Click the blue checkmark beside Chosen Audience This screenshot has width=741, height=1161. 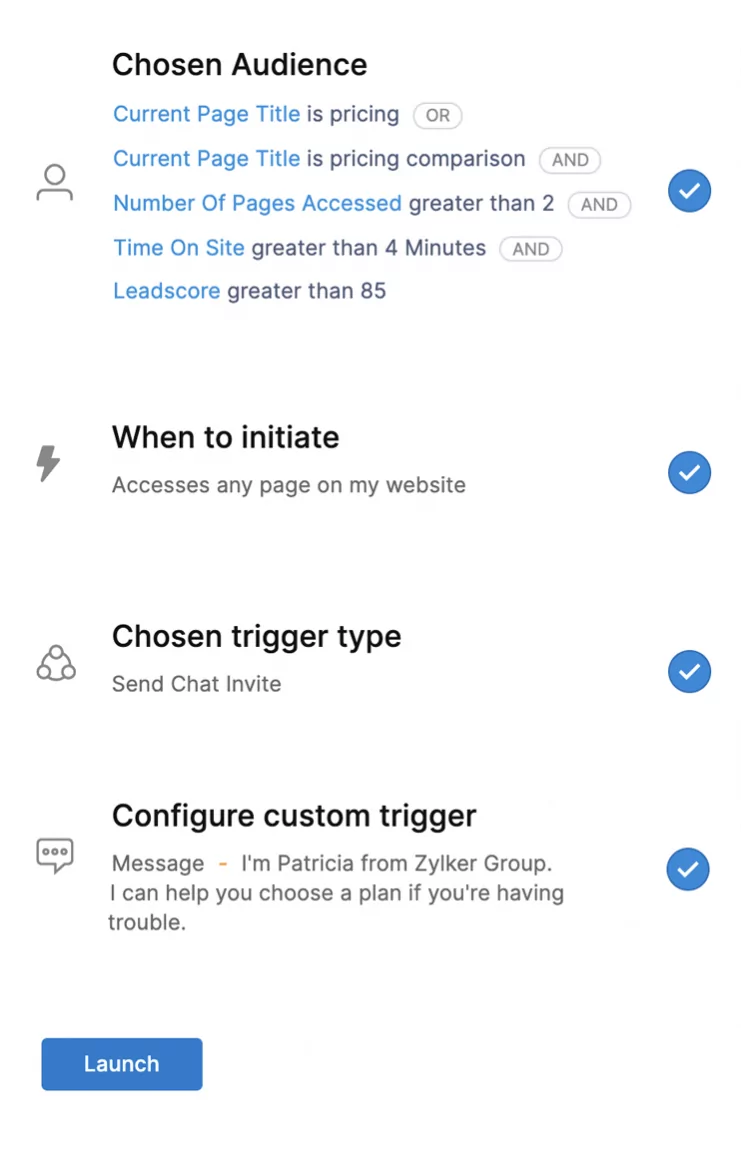[x=689, y=190]
